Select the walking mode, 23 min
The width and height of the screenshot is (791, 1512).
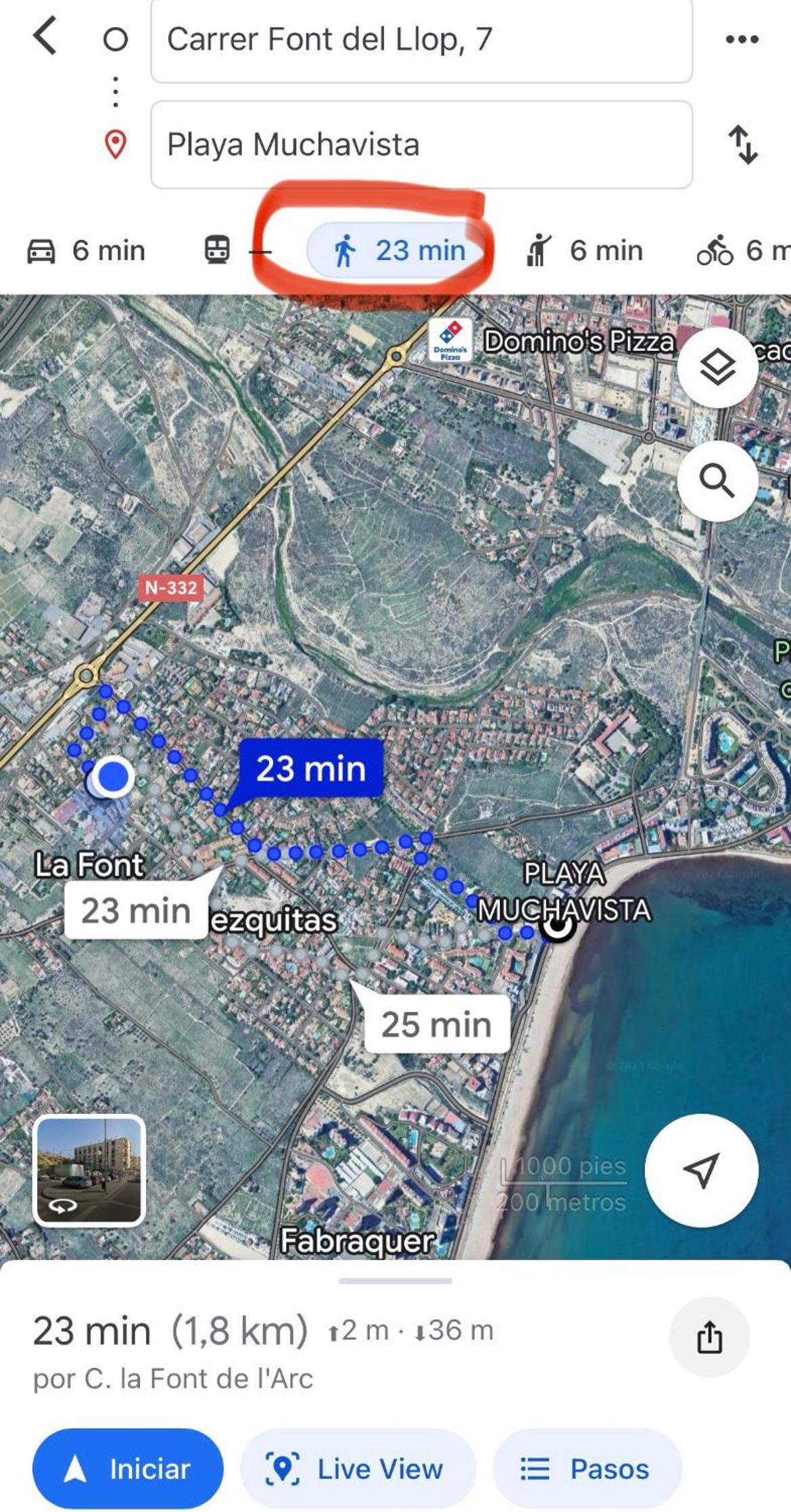(397, 251)
